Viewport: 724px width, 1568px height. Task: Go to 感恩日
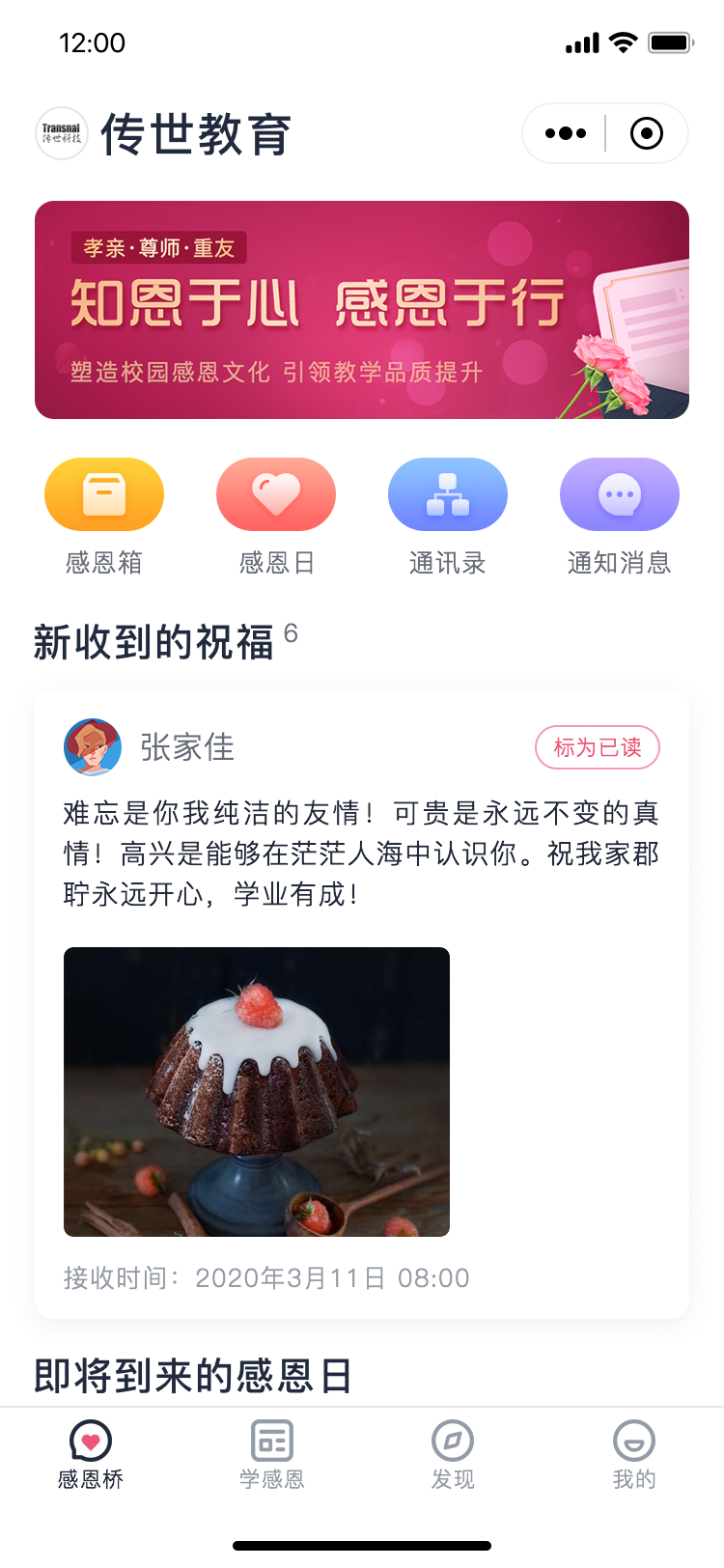276,494
